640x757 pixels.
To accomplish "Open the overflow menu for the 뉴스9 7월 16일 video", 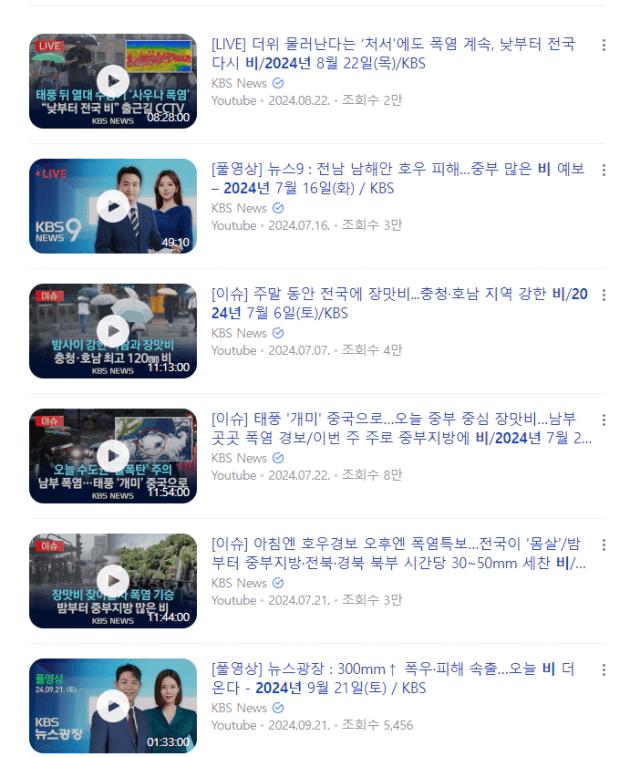I will 603,170.
